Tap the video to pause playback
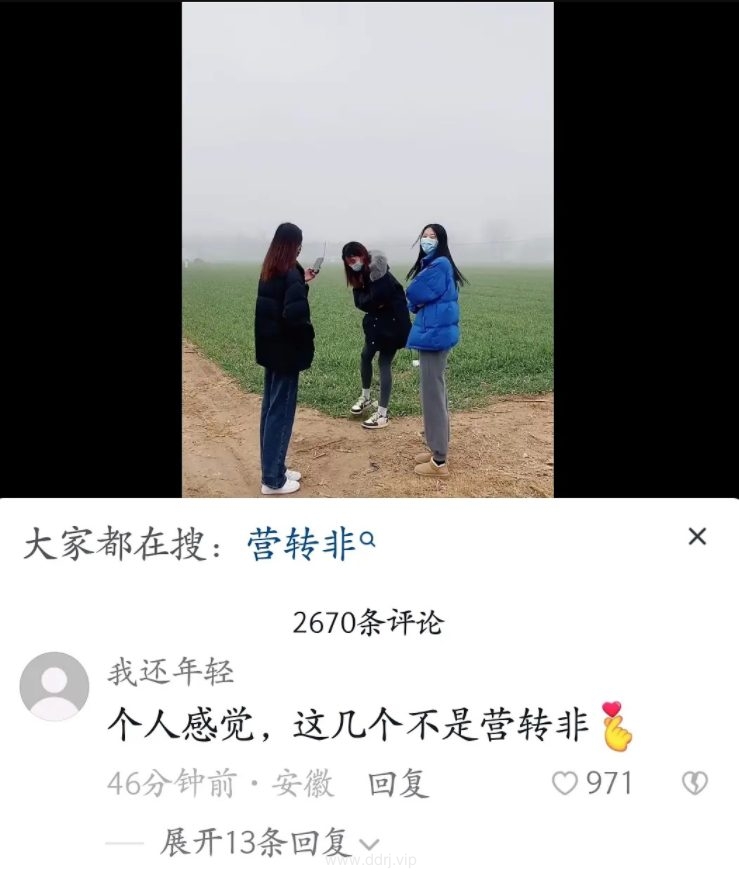The width and height of the screenshot is (739, 880). 367,250
